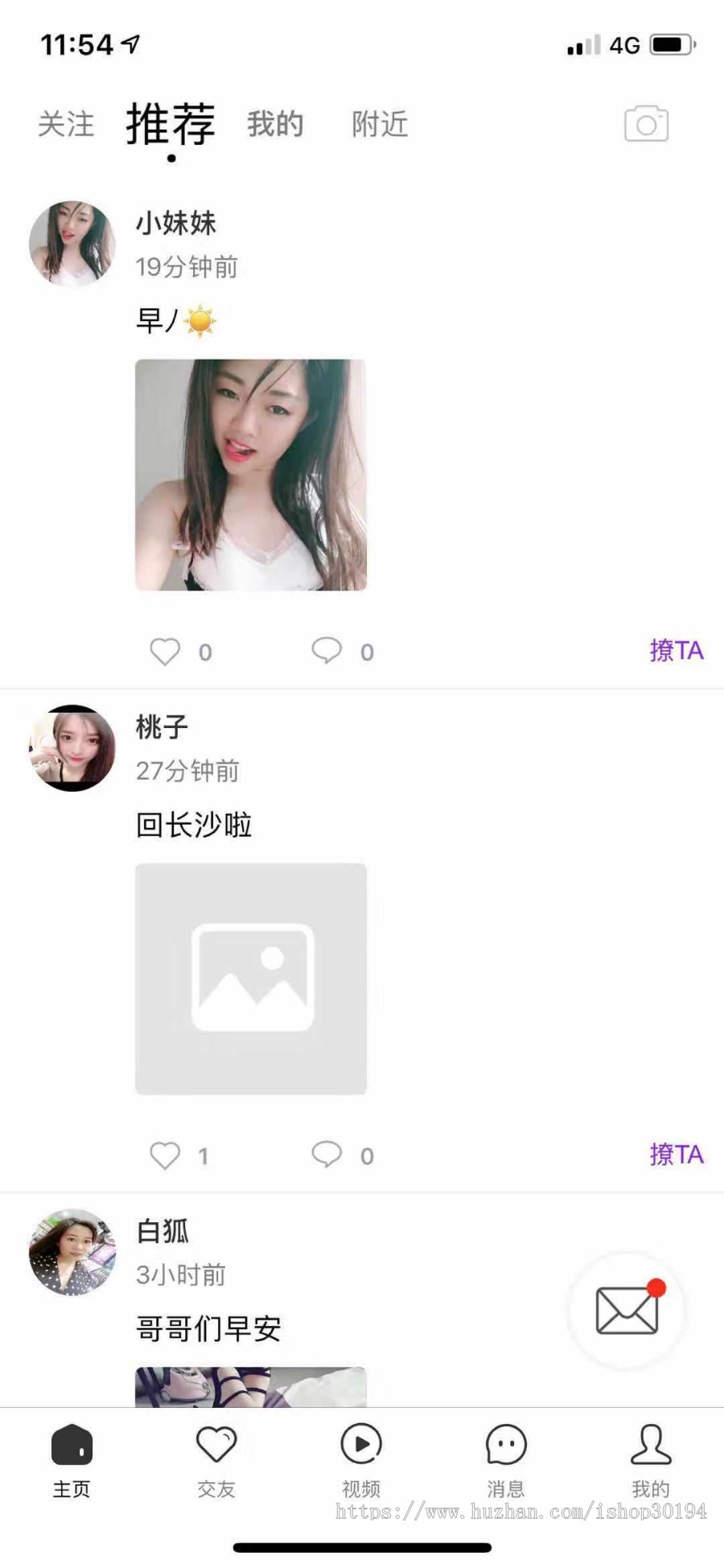Like 桃子's post with the heart icon
The width and height of the screenshot is (724, 1568).
pos(166,1154)
